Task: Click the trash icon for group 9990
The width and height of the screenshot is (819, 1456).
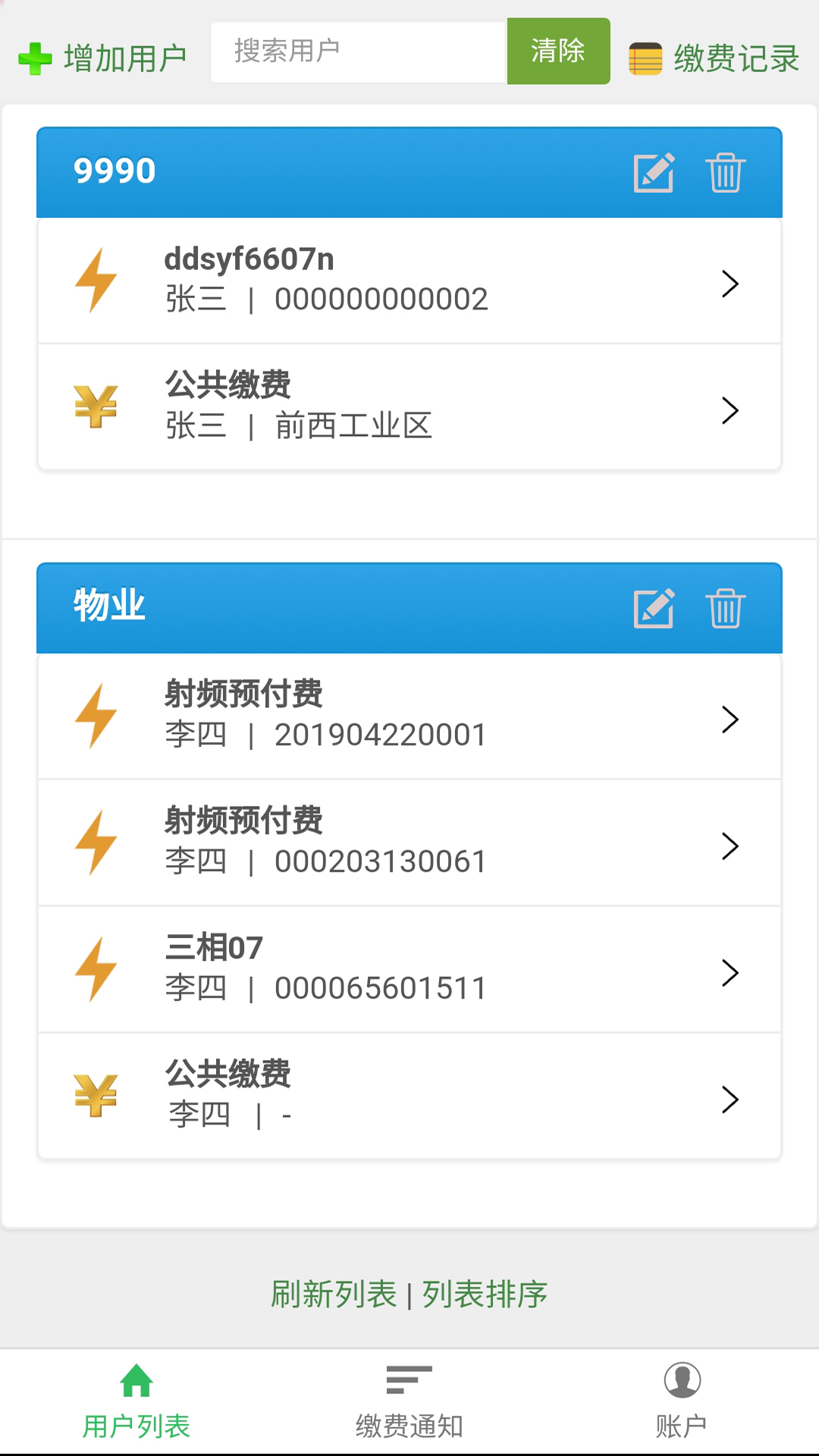Action: [724, 173]
